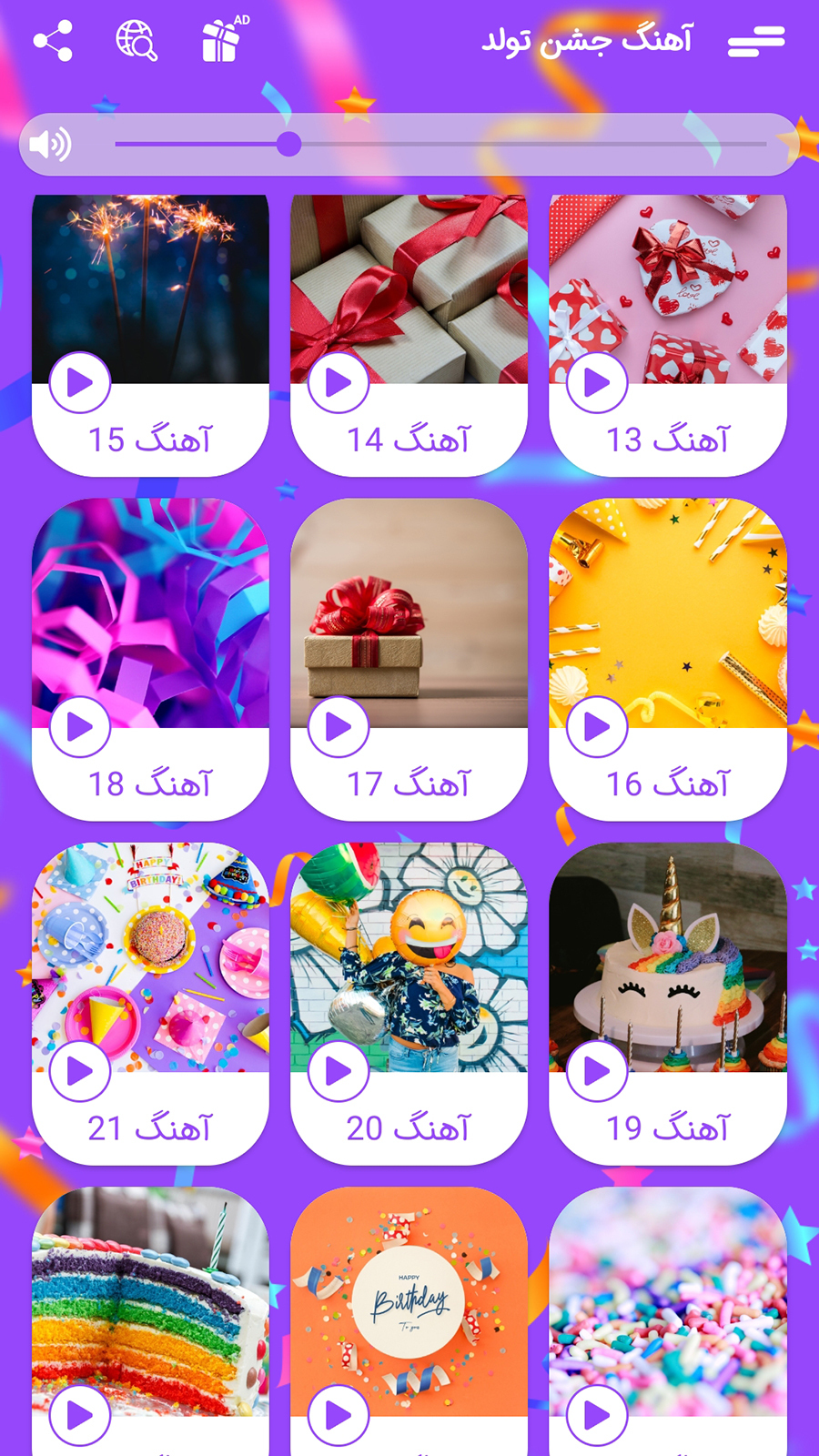Open the rainbow cake song card
The width and height of the screenshot is (819, 1456).
point(150,1301)
